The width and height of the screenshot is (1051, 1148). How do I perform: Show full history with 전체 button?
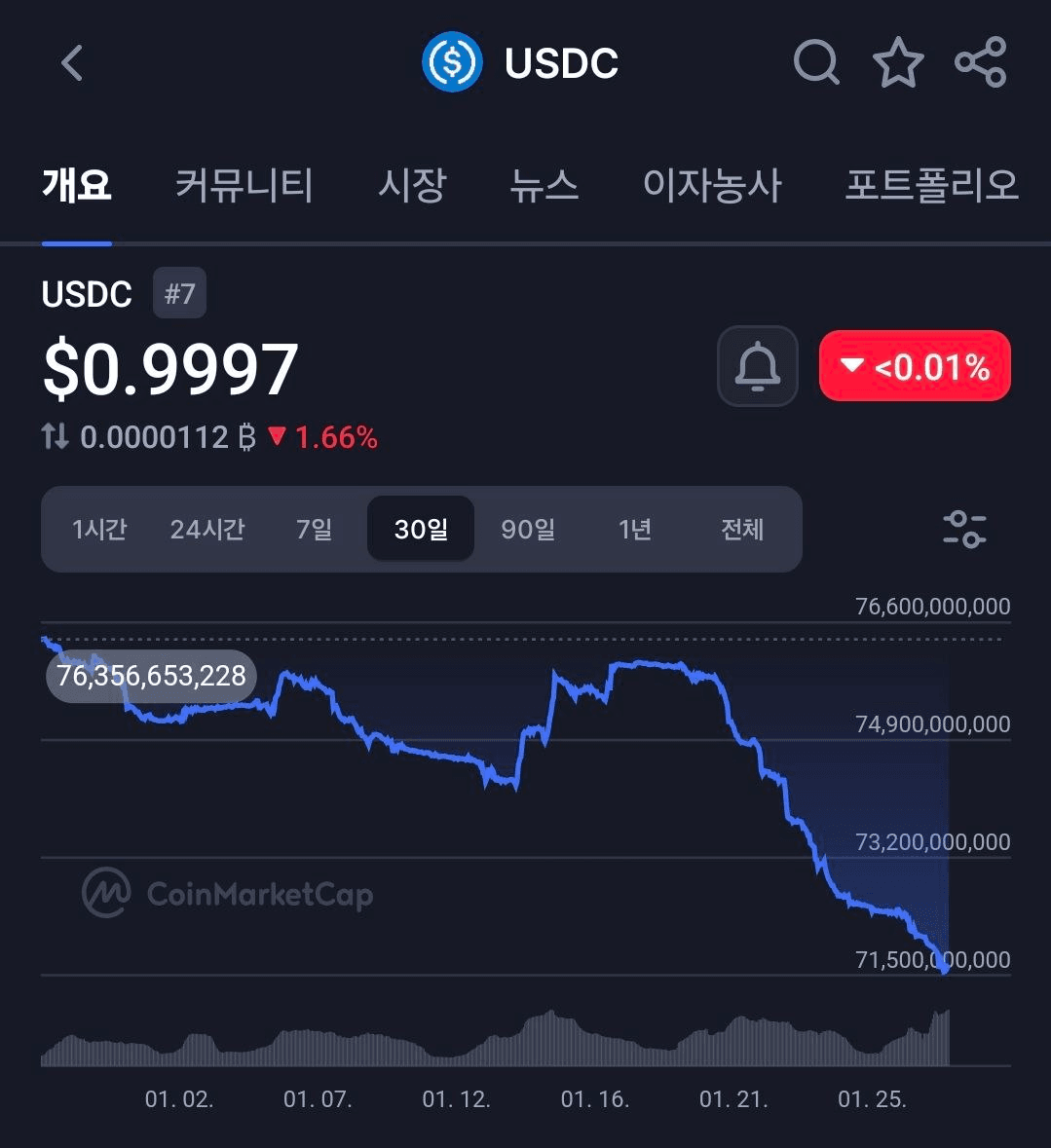pos(741,529)
